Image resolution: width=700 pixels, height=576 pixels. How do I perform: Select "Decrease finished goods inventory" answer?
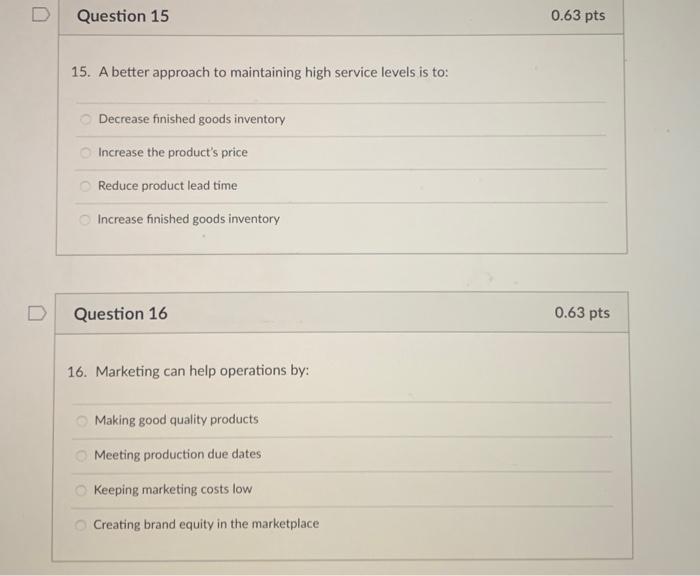(87, 119)
